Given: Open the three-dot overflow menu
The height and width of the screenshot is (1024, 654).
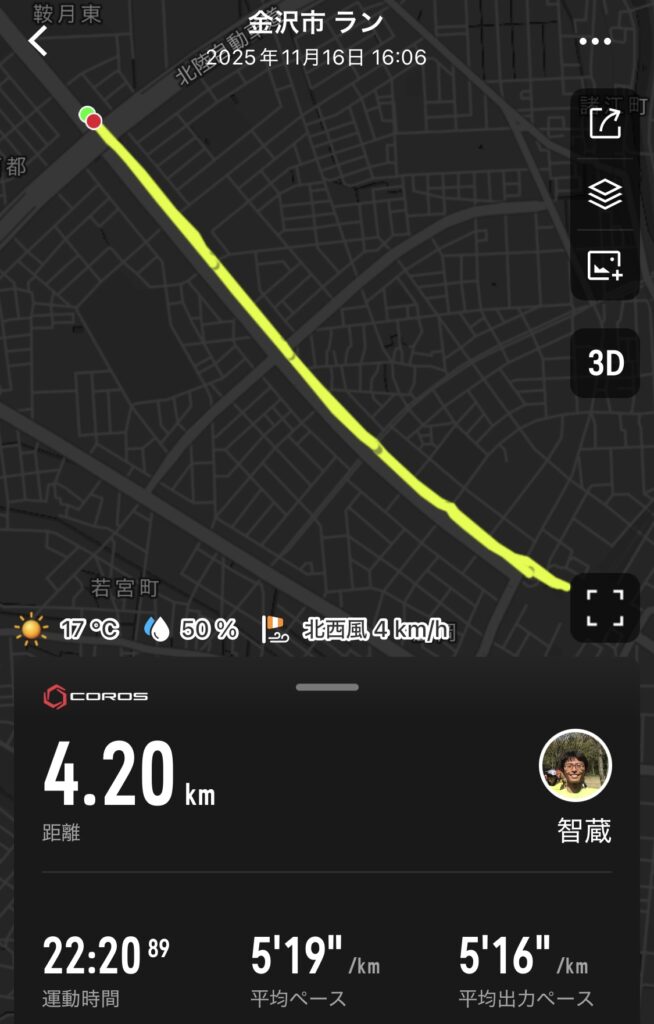Looking at the screenshot, I should coord(595,42).
